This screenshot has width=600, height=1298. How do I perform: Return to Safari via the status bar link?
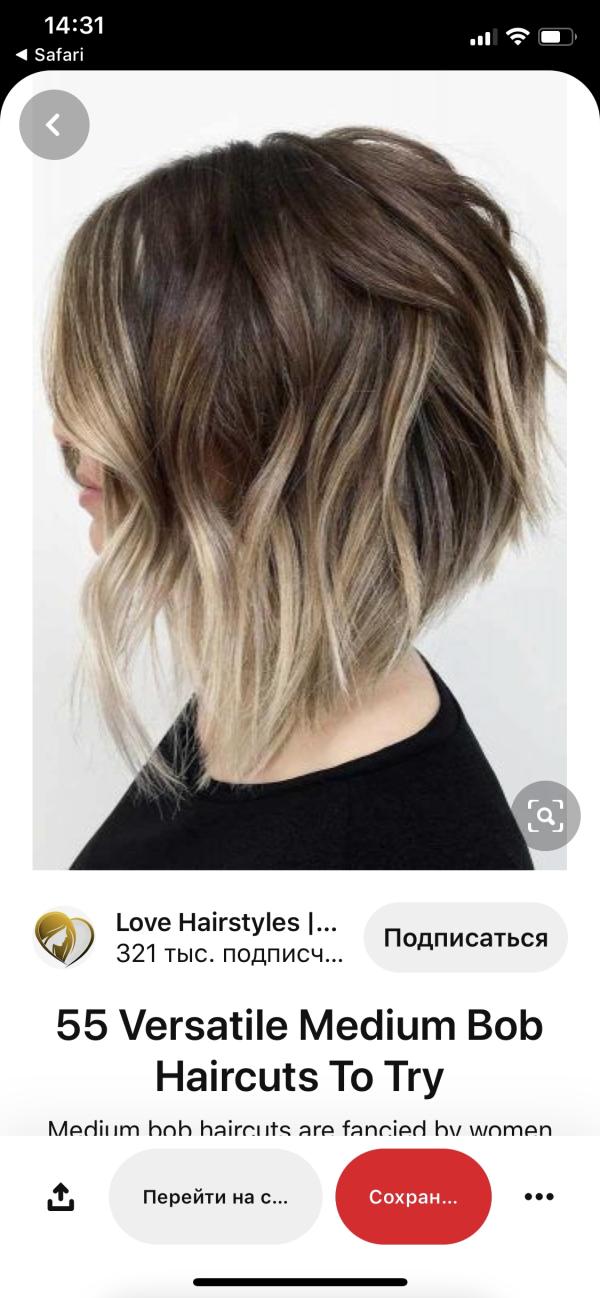point(50,55)
